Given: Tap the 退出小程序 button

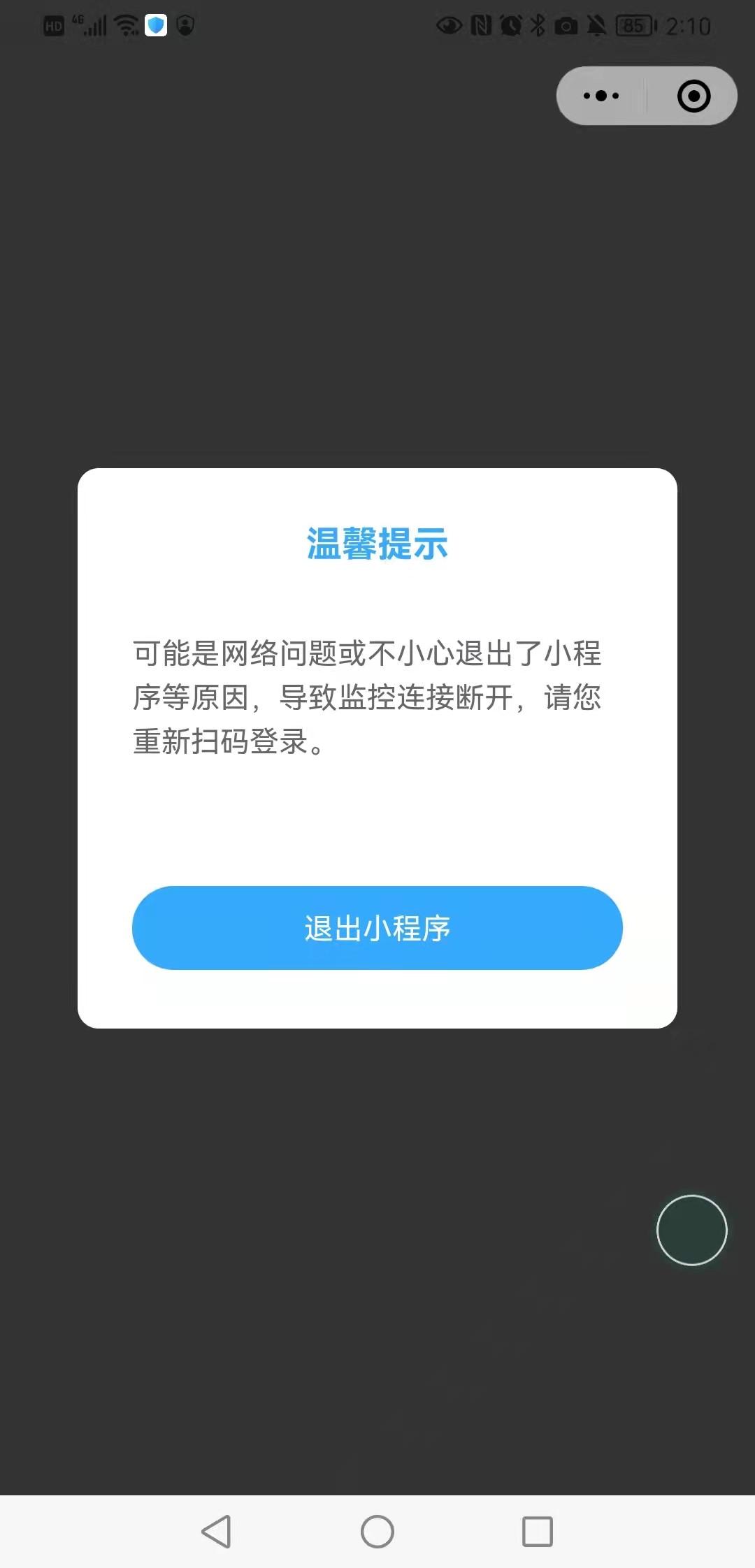Looking at the screenshot, I should coord(377,928).
